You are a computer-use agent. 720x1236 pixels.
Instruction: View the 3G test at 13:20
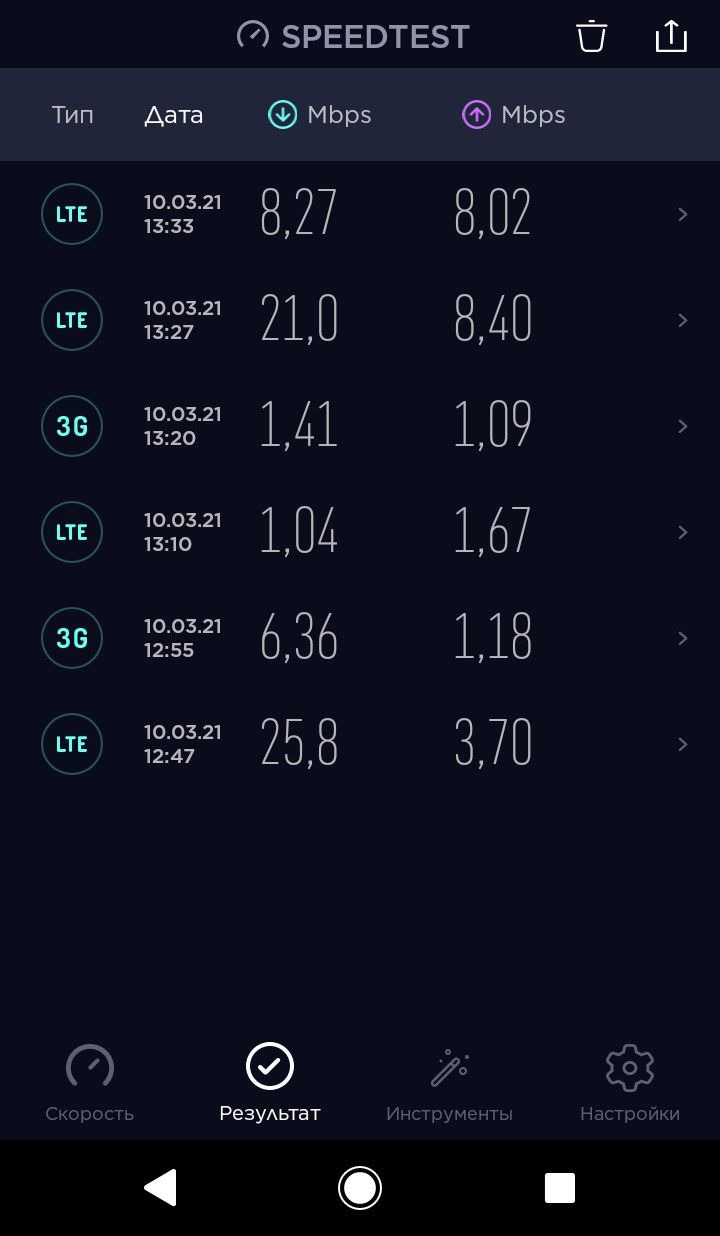tap(360, 426)
